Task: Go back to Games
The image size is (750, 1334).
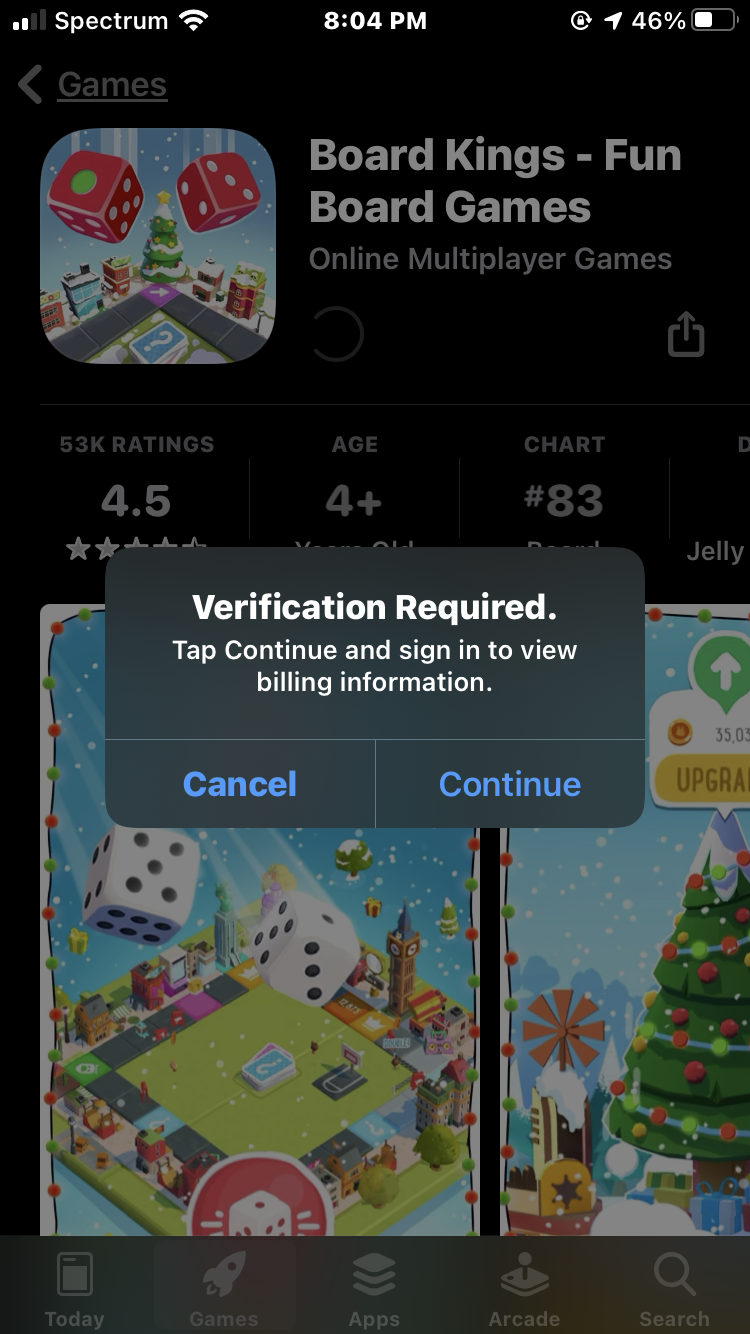Action: point(93,85)
